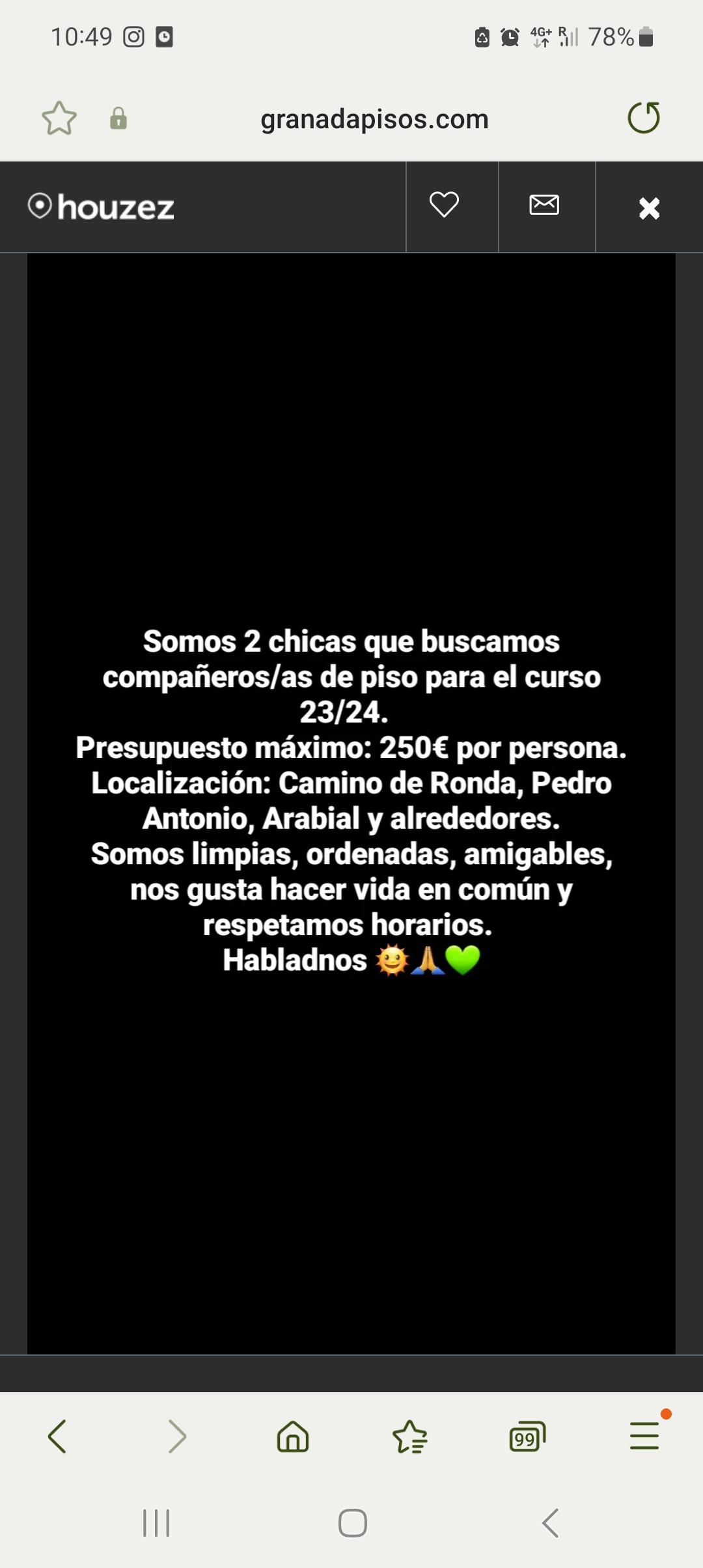Image resolution: width=703 pixels, height=1568 pixels.
Task: Open the browser bookmarks list
Action: [410, 1436]
